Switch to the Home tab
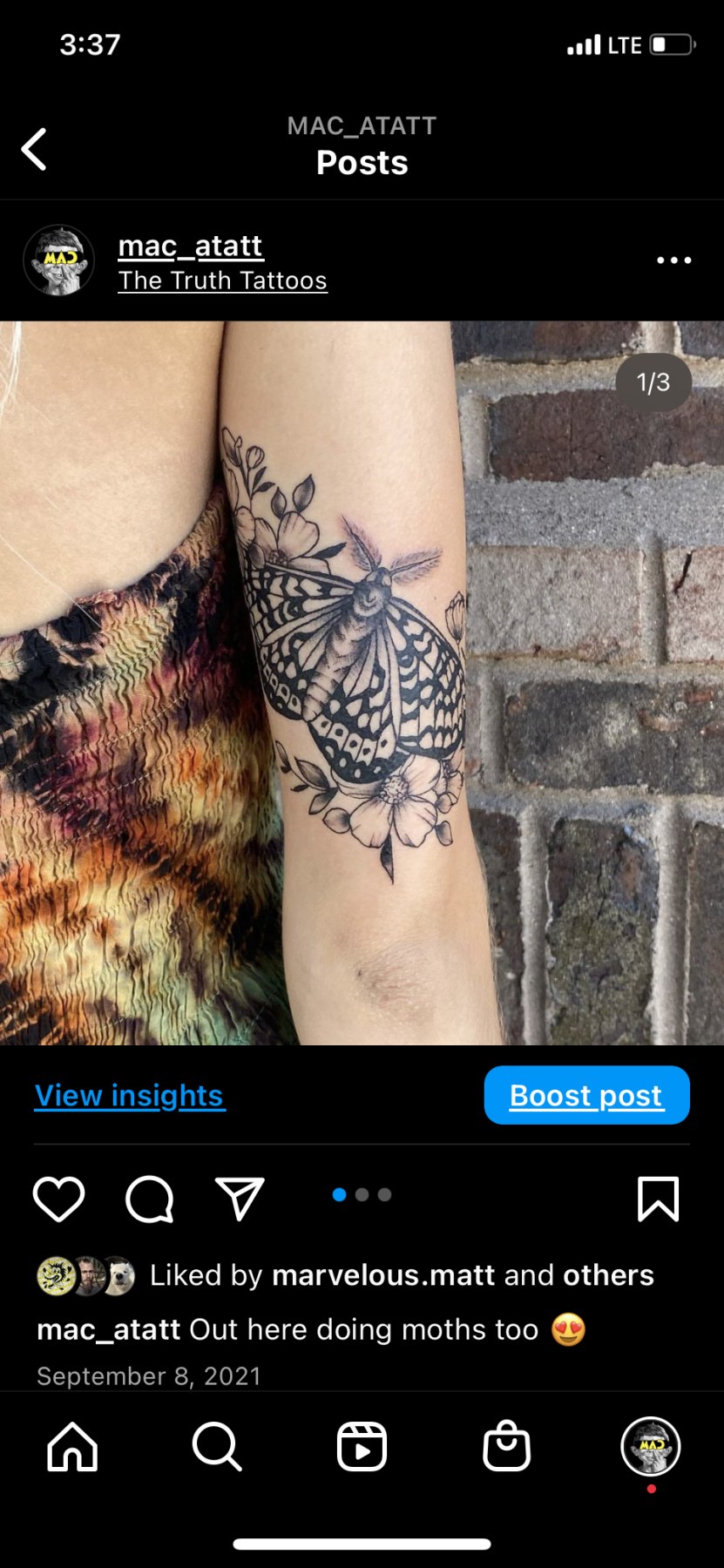 (x=72, y=1447)
